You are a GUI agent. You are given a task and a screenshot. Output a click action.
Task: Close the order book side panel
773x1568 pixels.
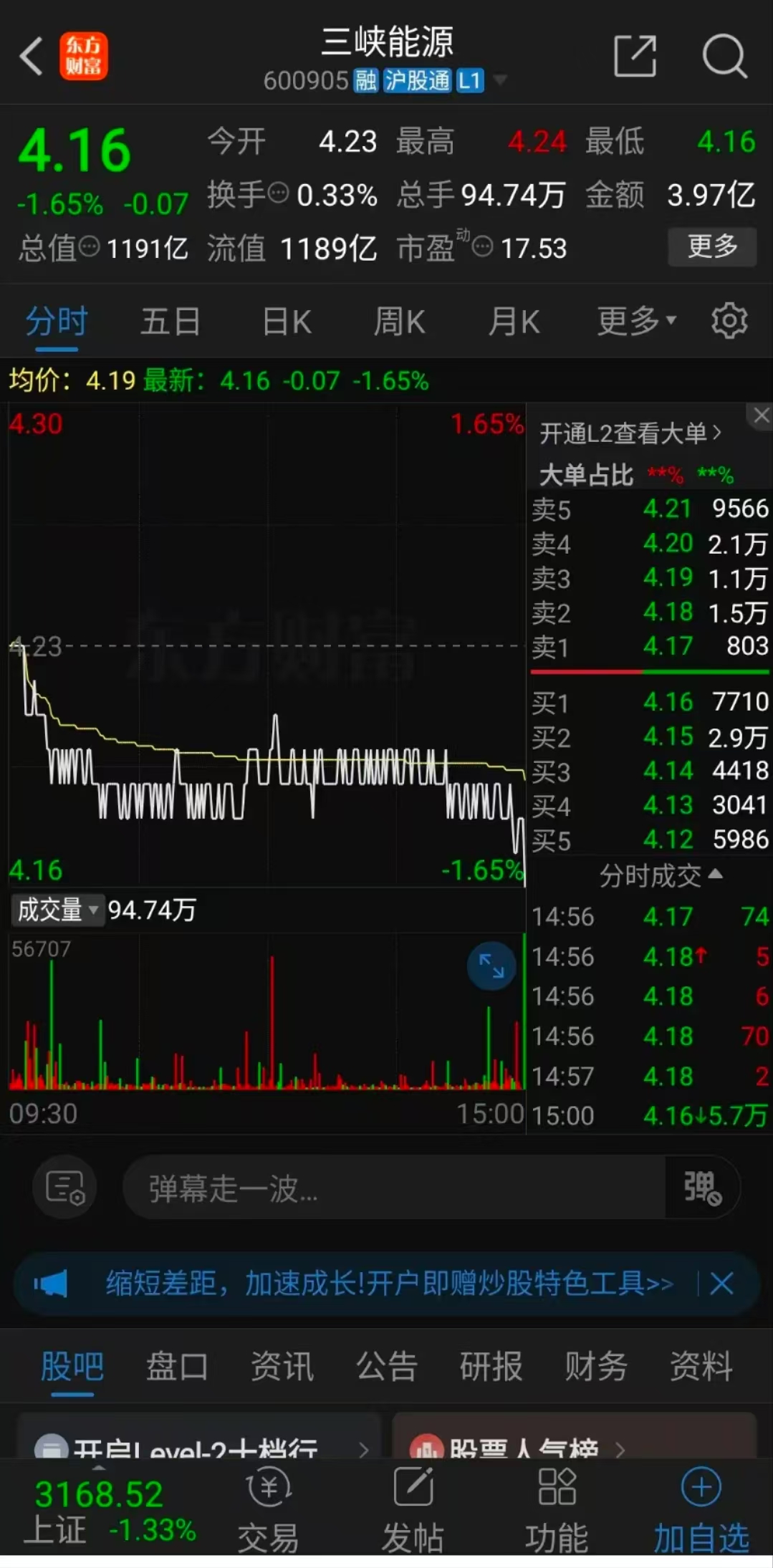[x=760, y=415]
